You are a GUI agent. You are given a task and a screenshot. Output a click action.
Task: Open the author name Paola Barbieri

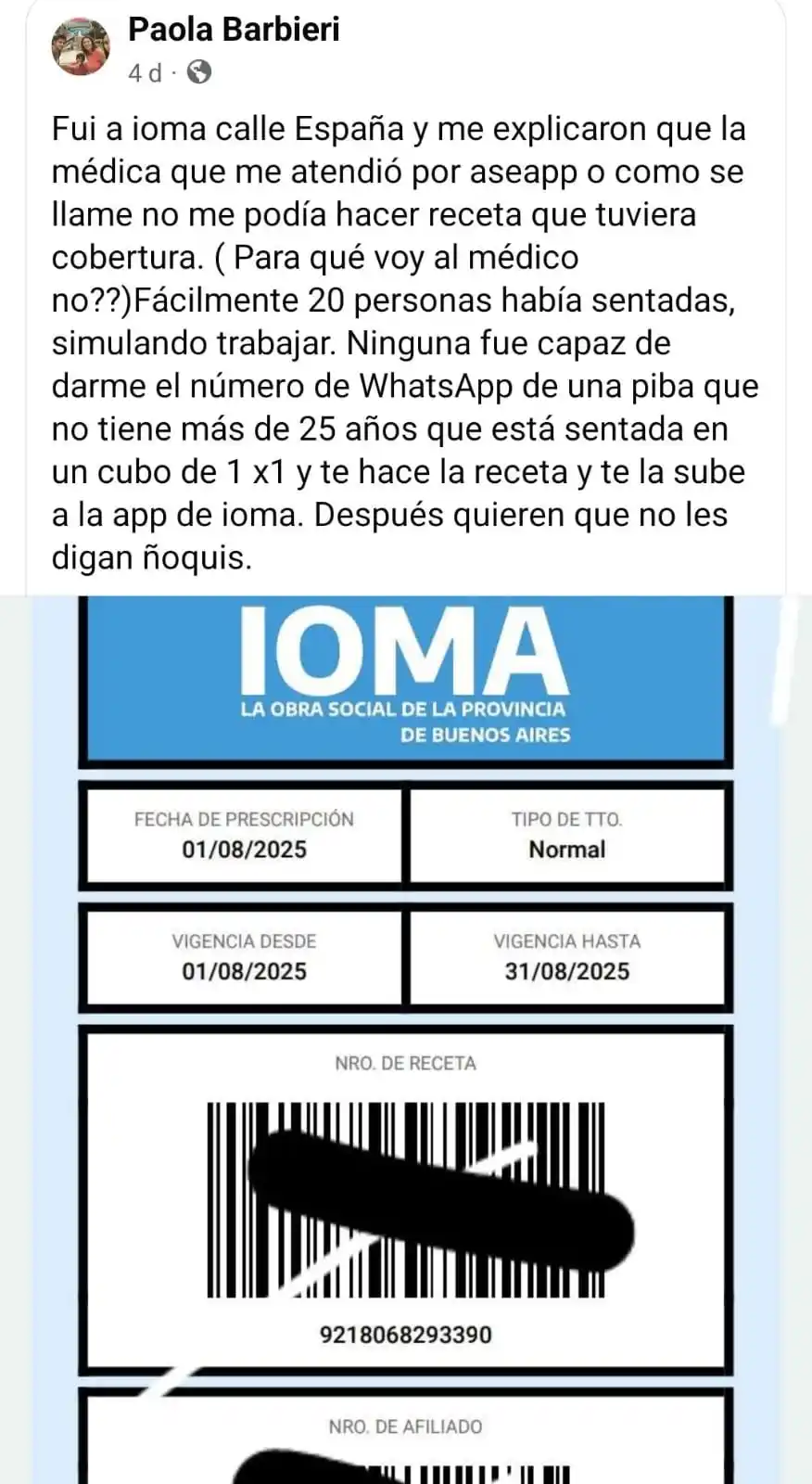(x=234, y=30)
